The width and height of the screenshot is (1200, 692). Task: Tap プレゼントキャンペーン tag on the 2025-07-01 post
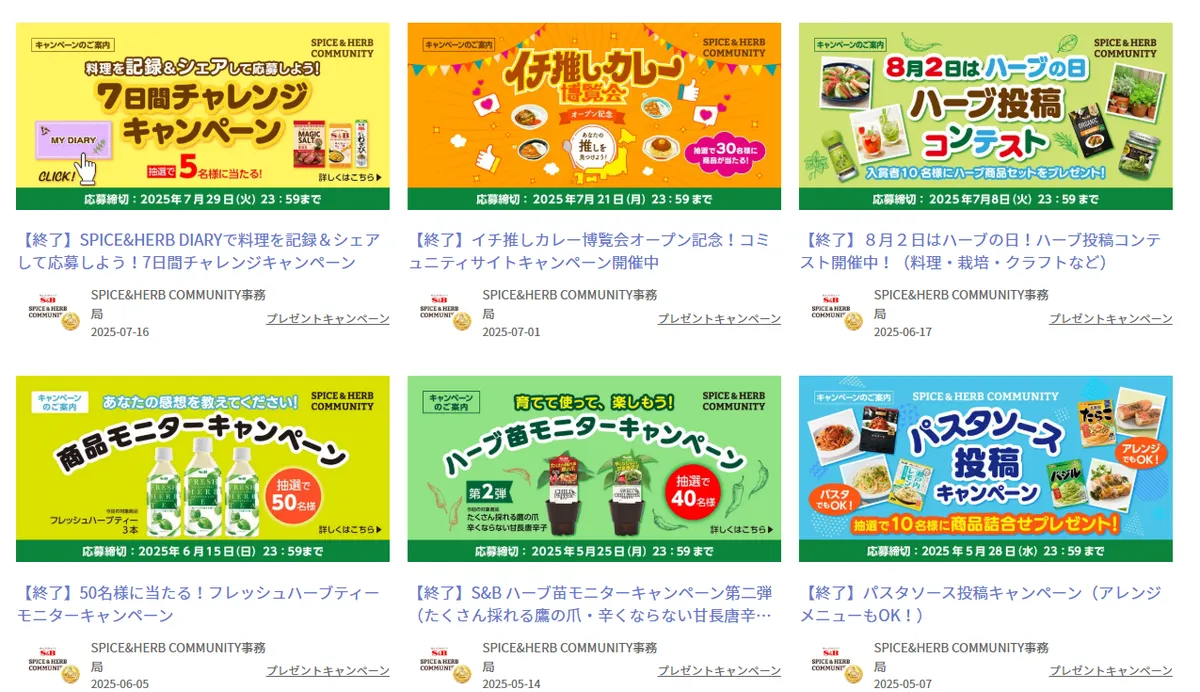[719, 319]
